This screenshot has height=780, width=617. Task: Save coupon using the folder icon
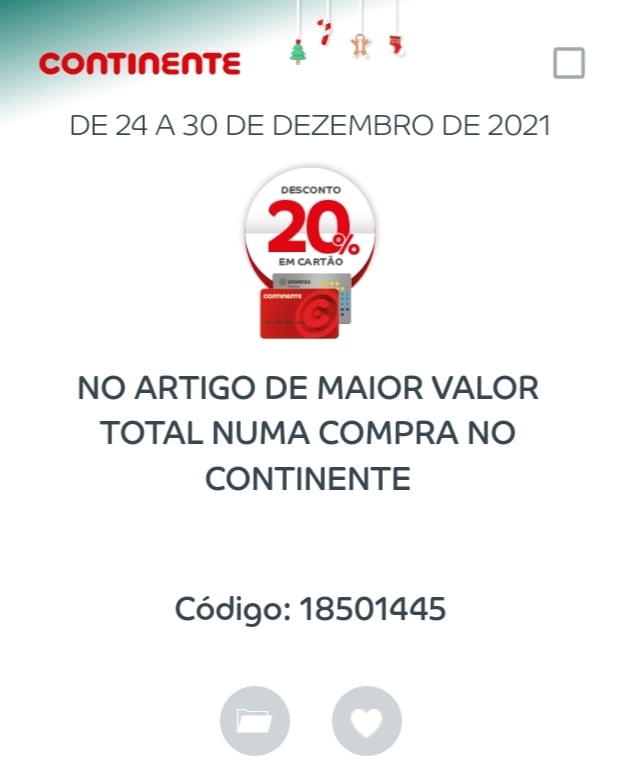coord(255,720)
